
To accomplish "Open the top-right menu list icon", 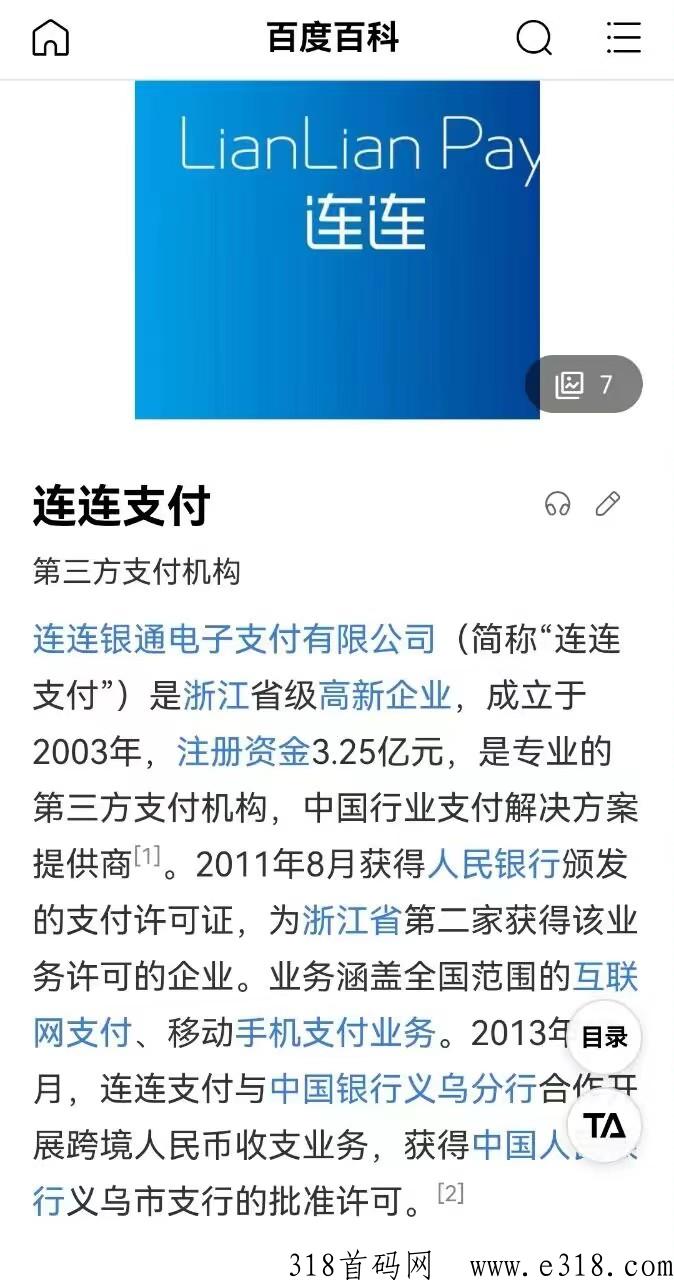I will click(x=623, y=38).
